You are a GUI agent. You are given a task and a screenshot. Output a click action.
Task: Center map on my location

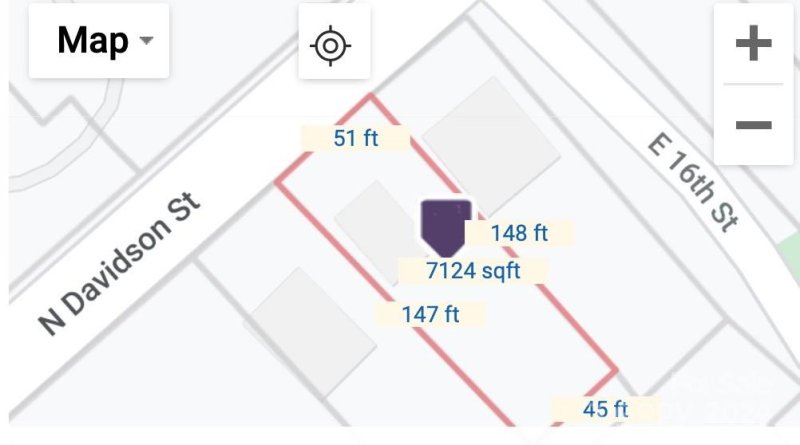[x=334, y=45]
